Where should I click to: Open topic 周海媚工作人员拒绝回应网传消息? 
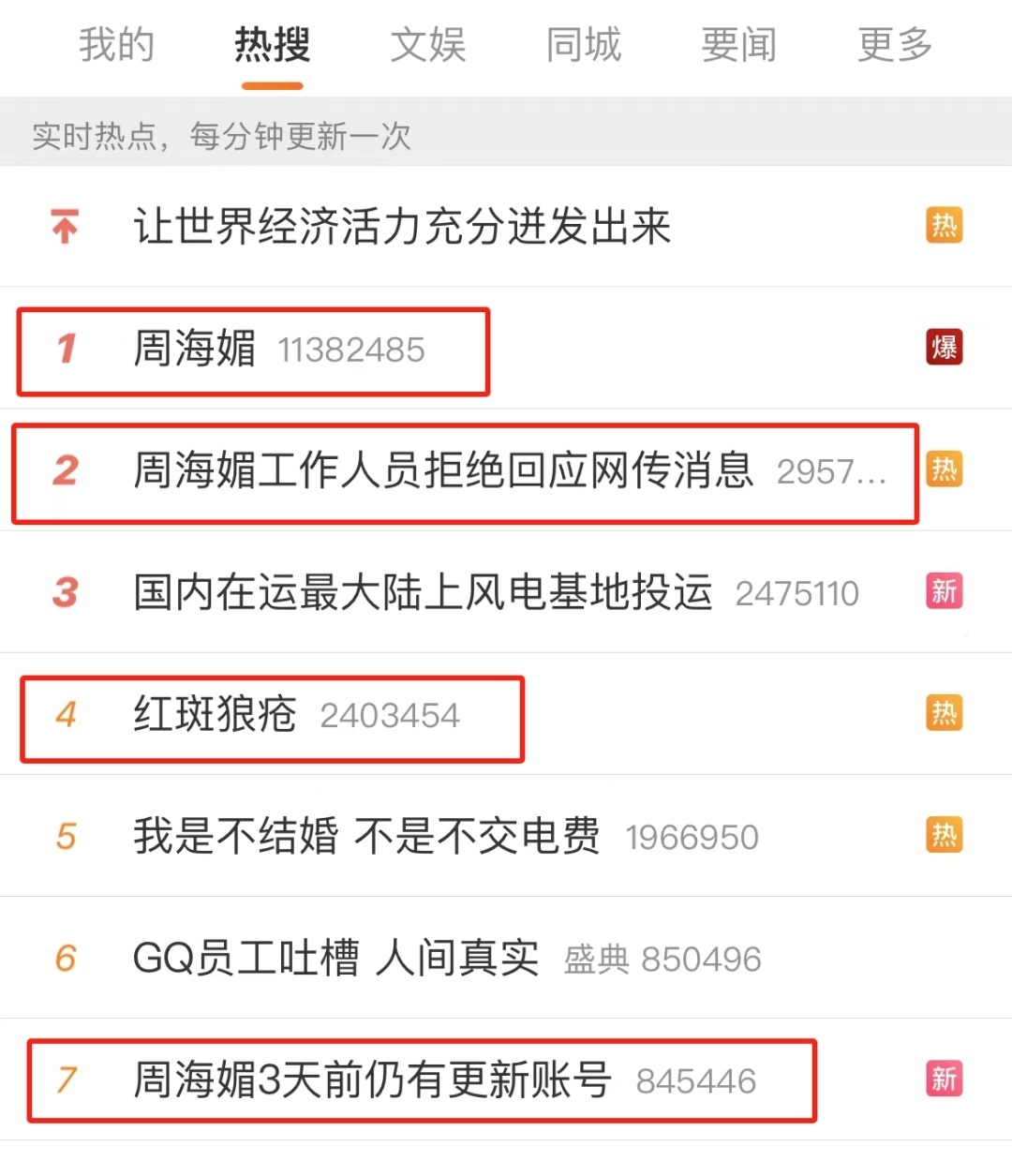443,470
